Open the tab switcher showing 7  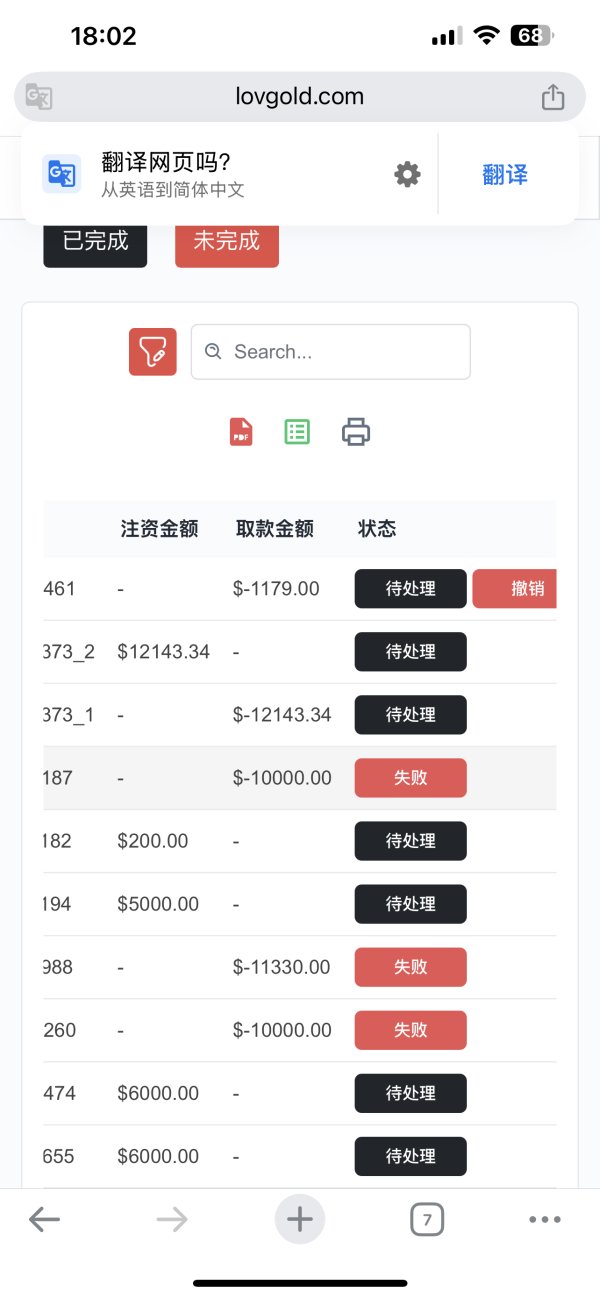(427, 1219)
